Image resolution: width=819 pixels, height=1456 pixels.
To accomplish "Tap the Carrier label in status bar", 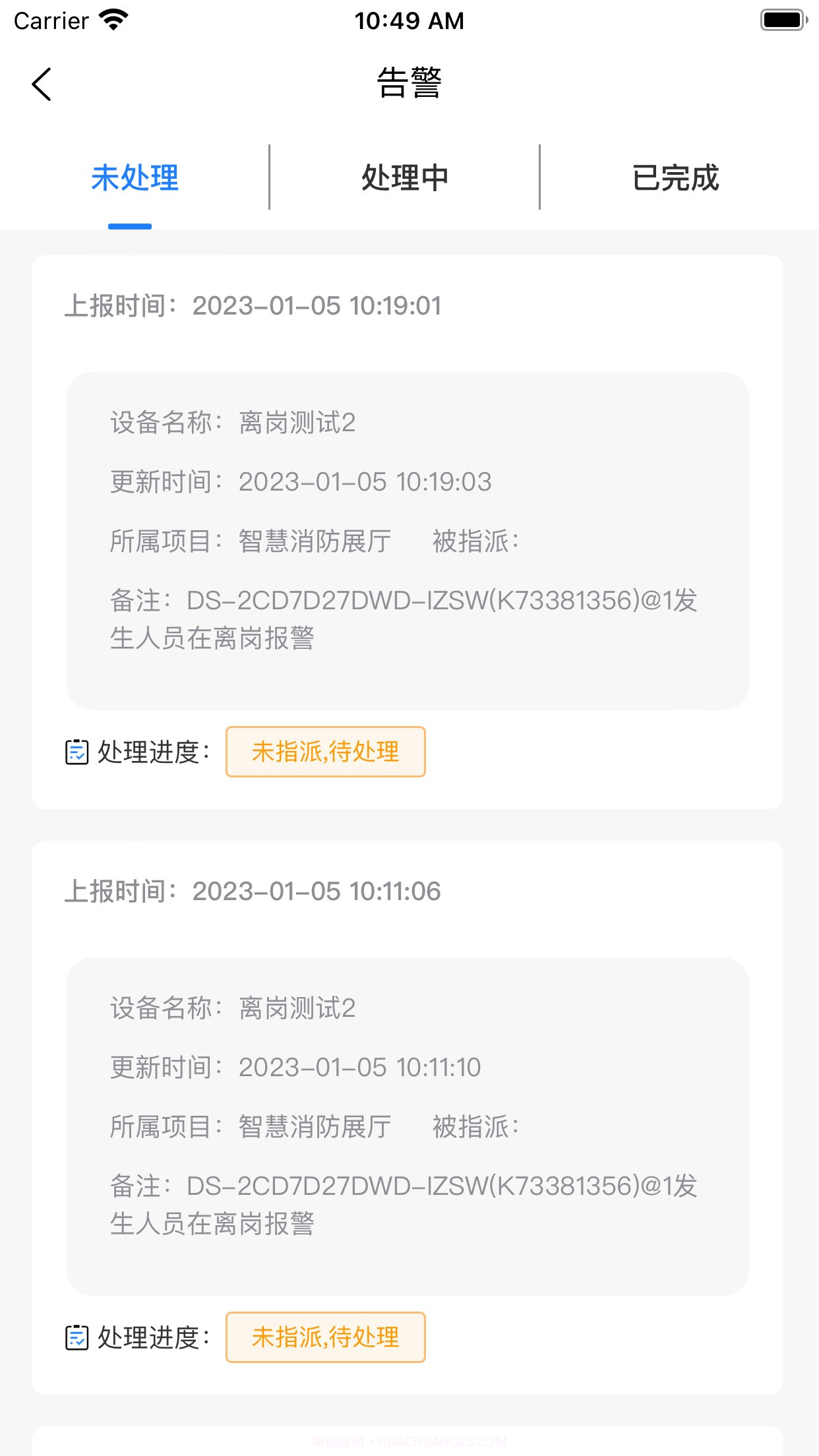I will (x=51, y=20).
